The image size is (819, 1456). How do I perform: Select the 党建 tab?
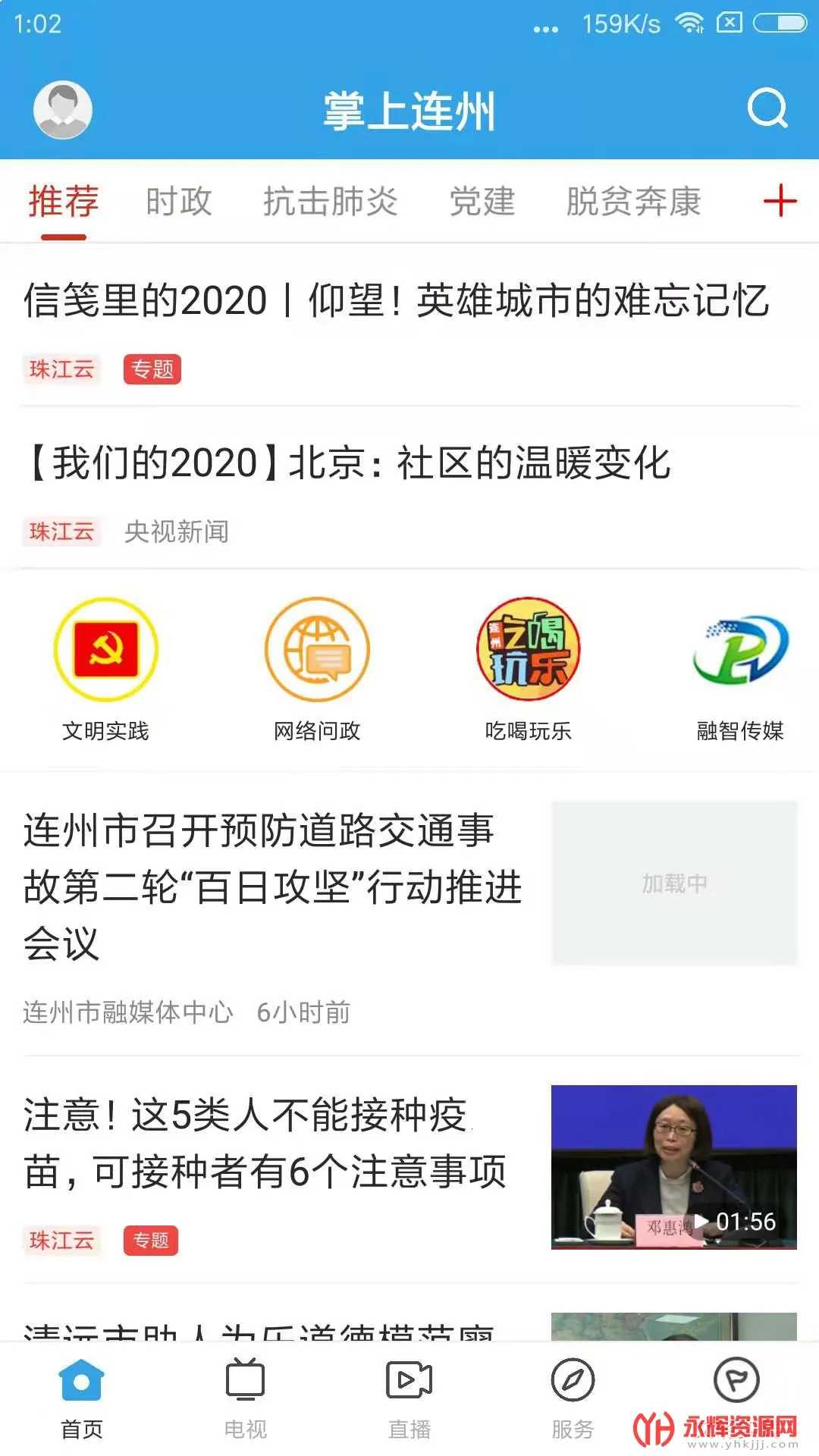pyautogui.click(x=482, y=202)
